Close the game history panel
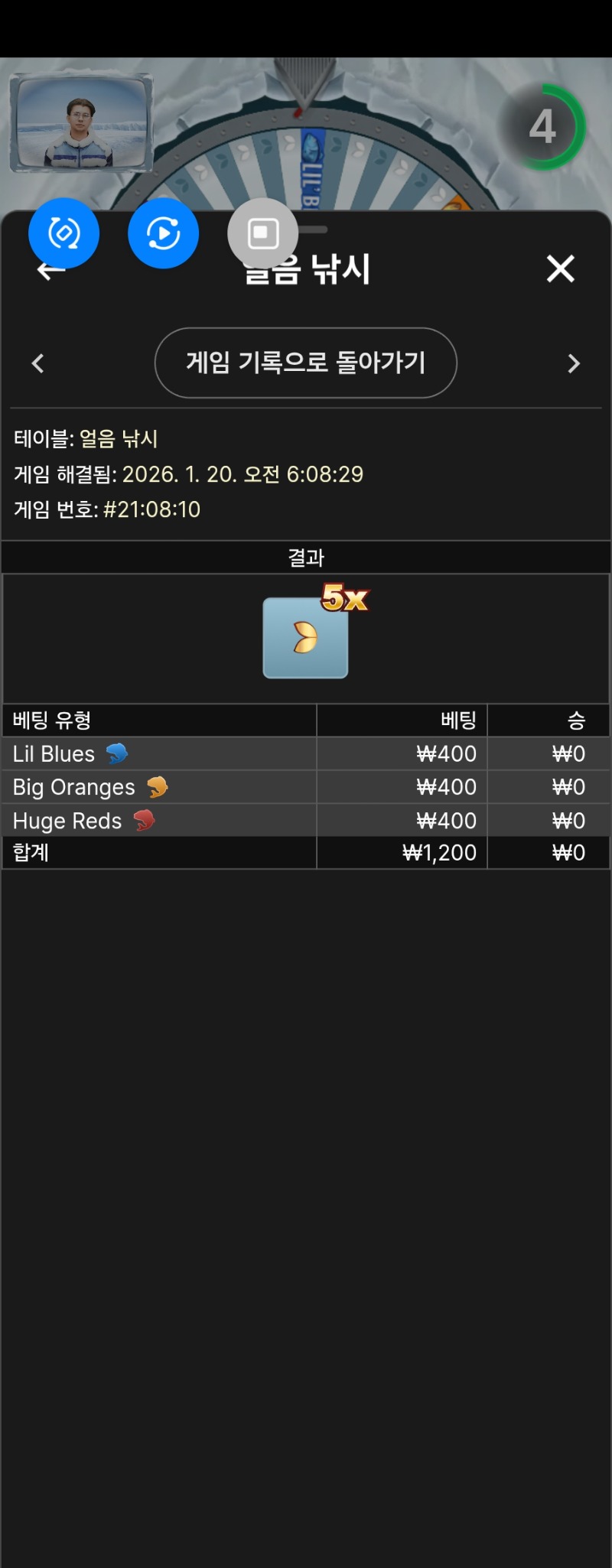This screenshot has height=1568, width=612. tap(560, 268)
